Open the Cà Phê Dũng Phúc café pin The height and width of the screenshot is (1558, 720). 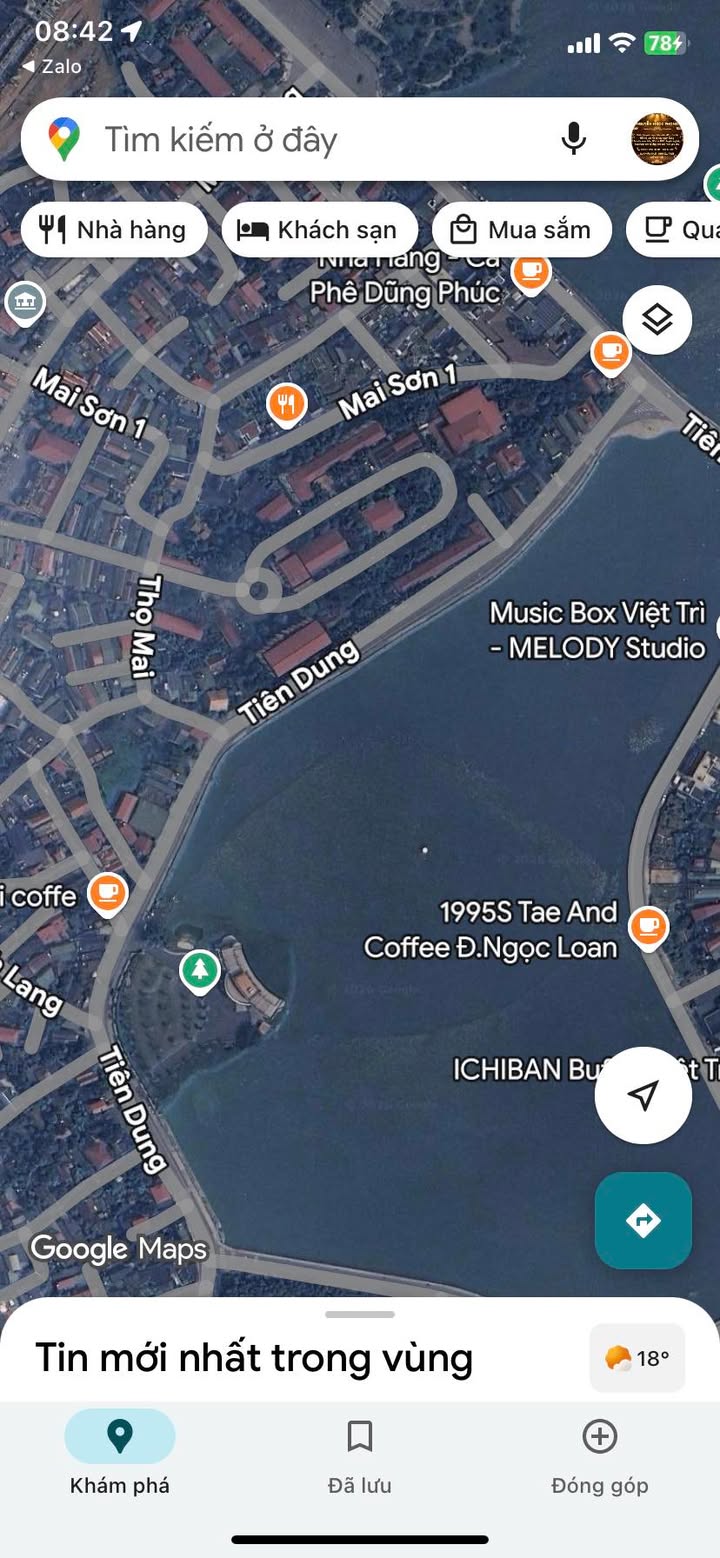pyautogui.click(x=530, y=270)
